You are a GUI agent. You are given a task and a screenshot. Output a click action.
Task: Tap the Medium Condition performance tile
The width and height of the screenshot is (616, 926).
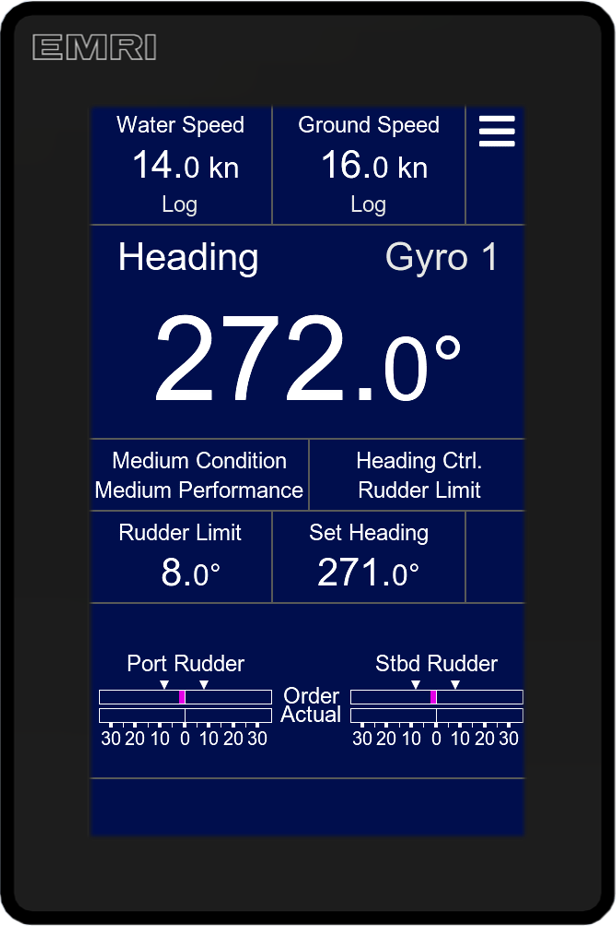click(x=199, y=475)
